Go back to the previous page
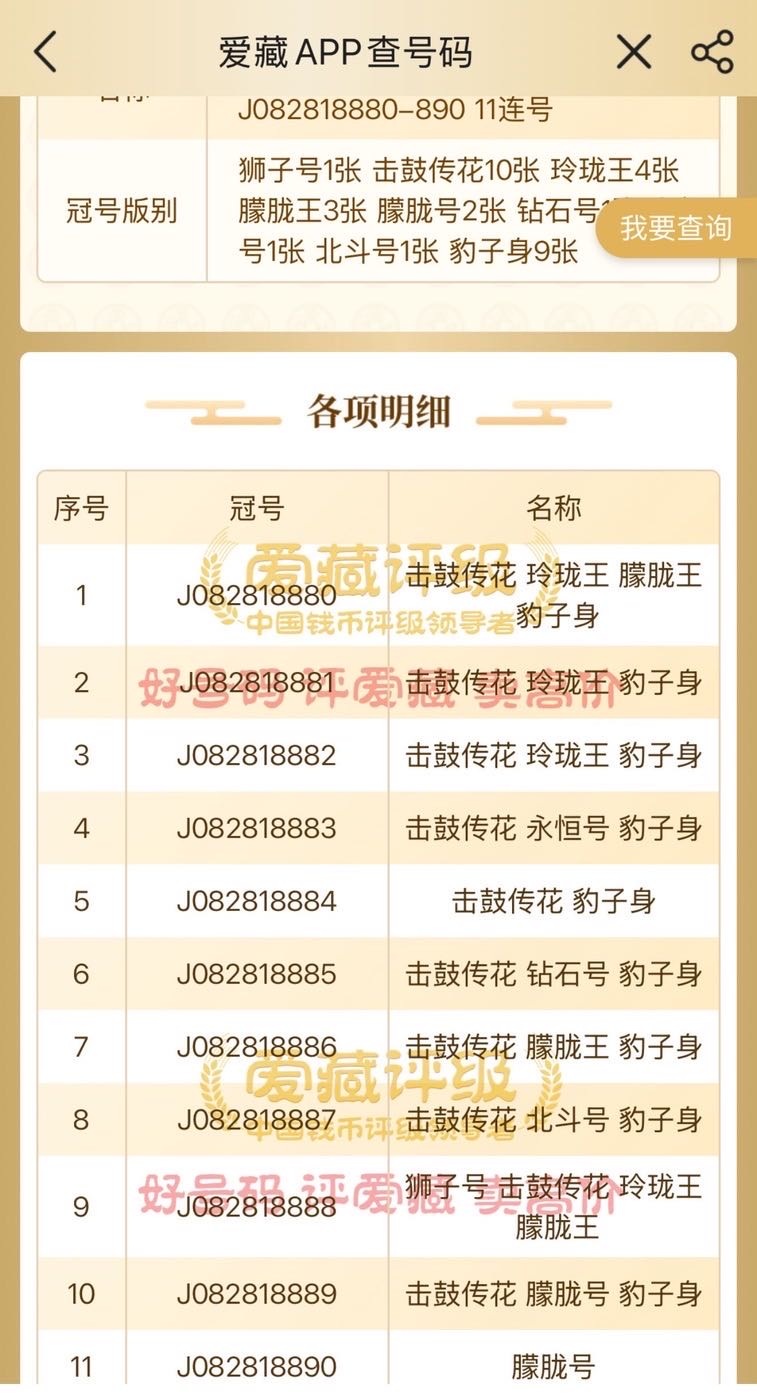 46,52
